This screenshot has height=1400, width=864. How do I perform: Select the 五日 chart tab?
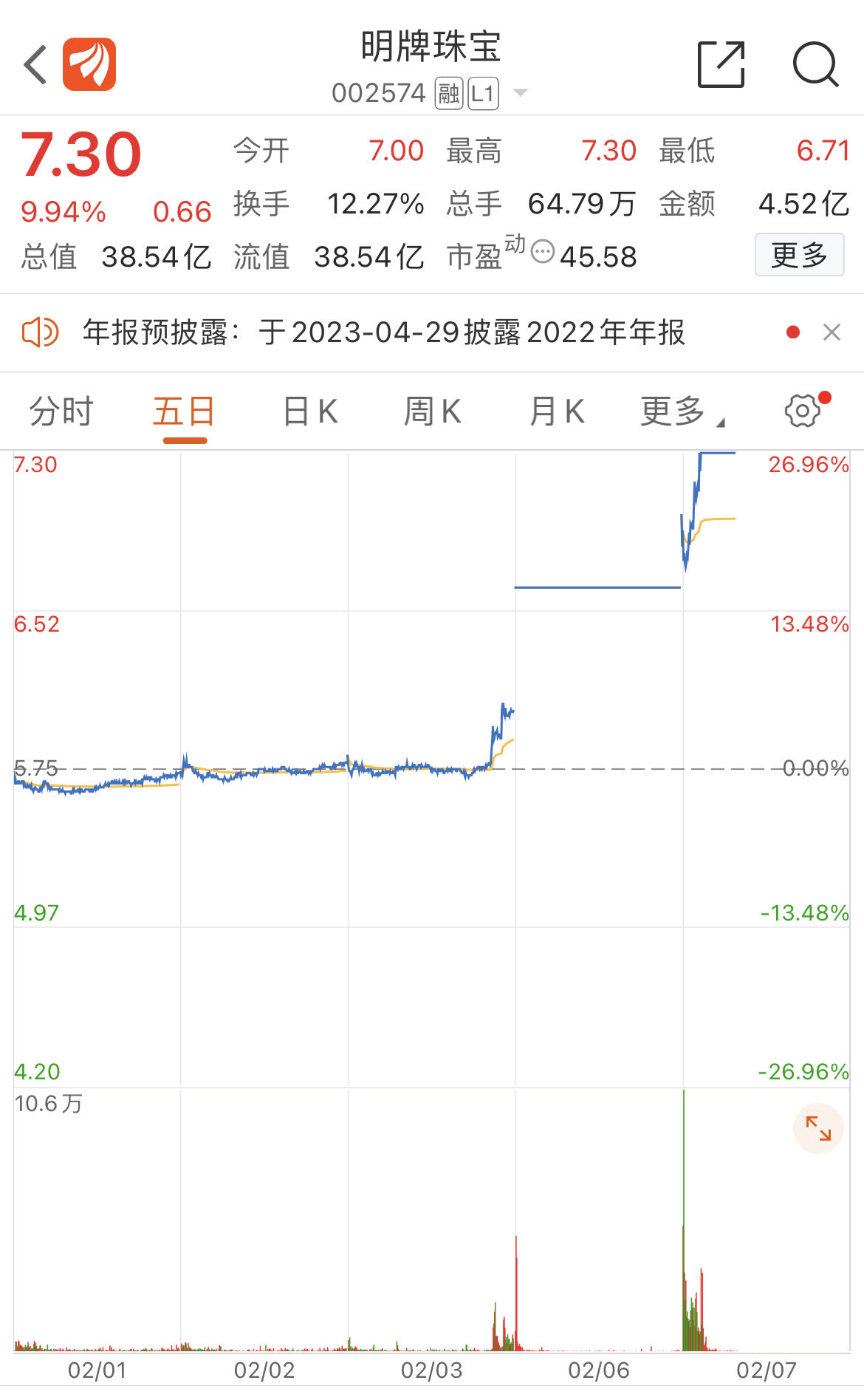(x=184, y=412)
